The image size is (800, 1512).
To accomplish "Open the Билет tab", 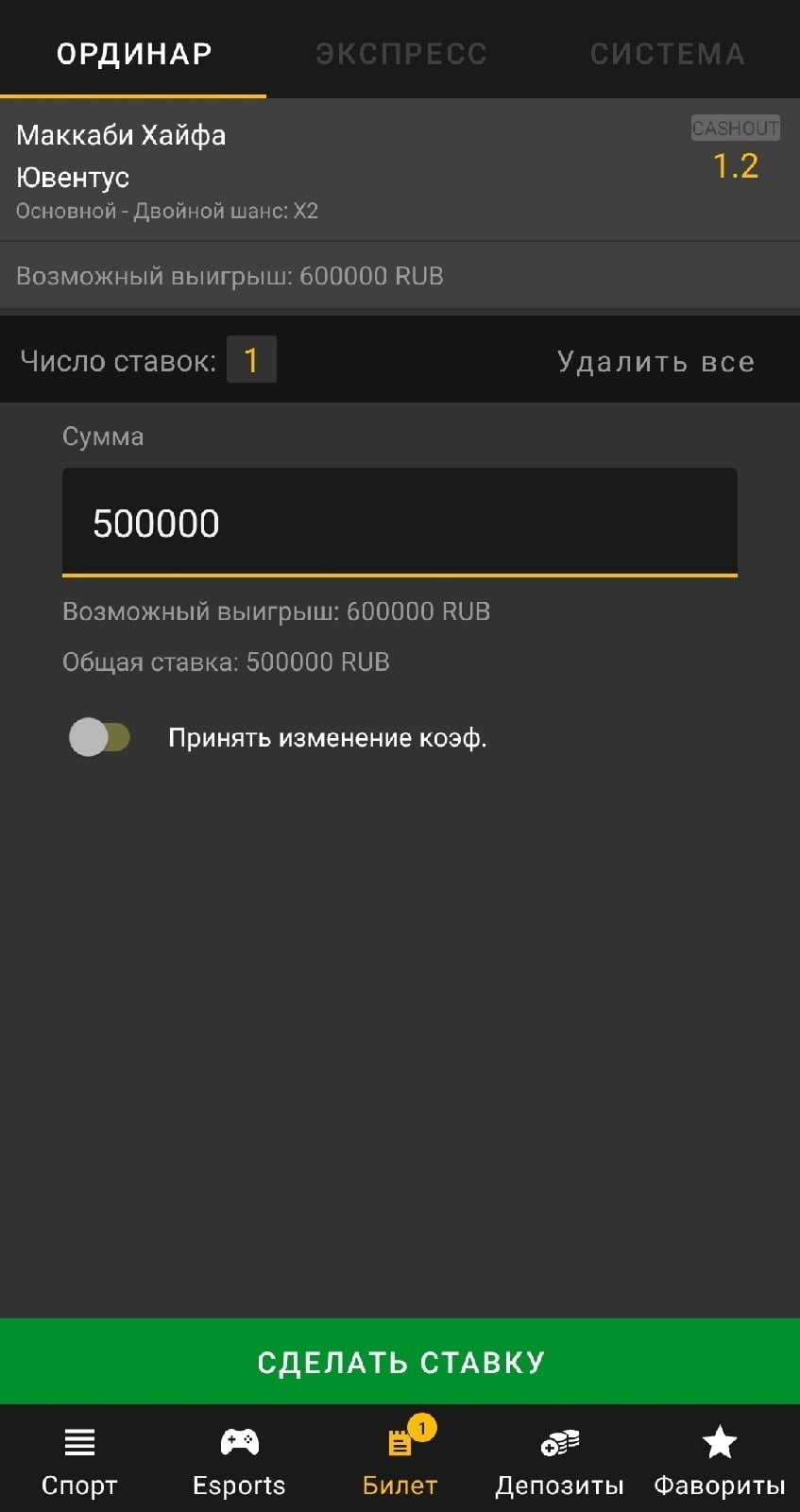I will coord(400,1460).
